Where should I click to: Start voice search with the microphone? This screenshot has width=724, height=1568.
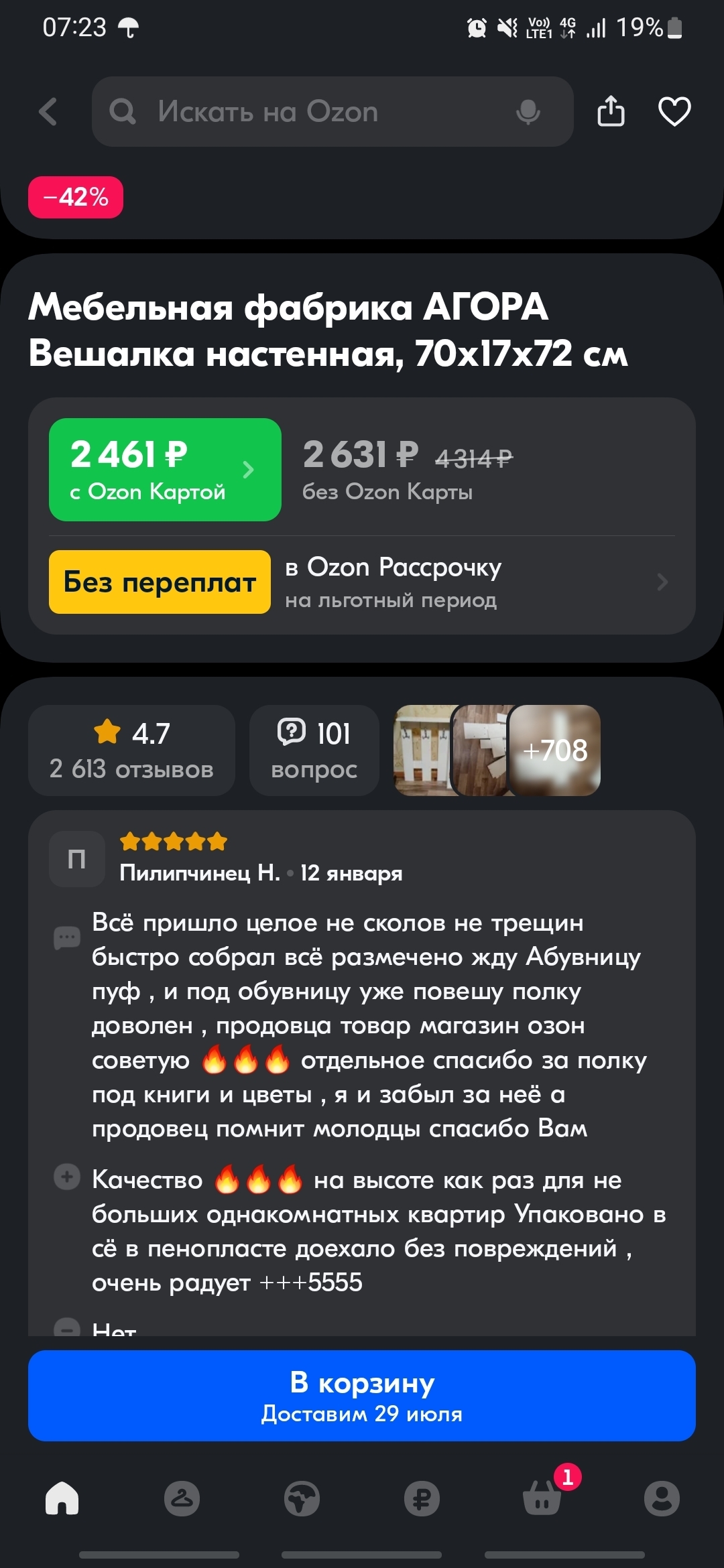528,112
